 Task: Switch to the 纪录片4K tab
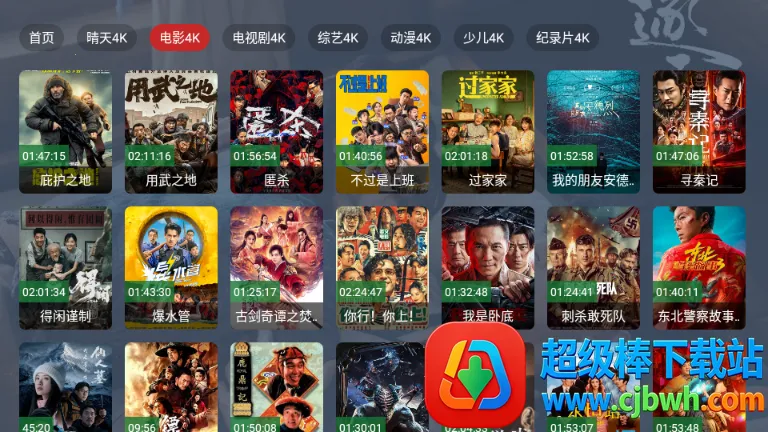(x=562, y=38)
